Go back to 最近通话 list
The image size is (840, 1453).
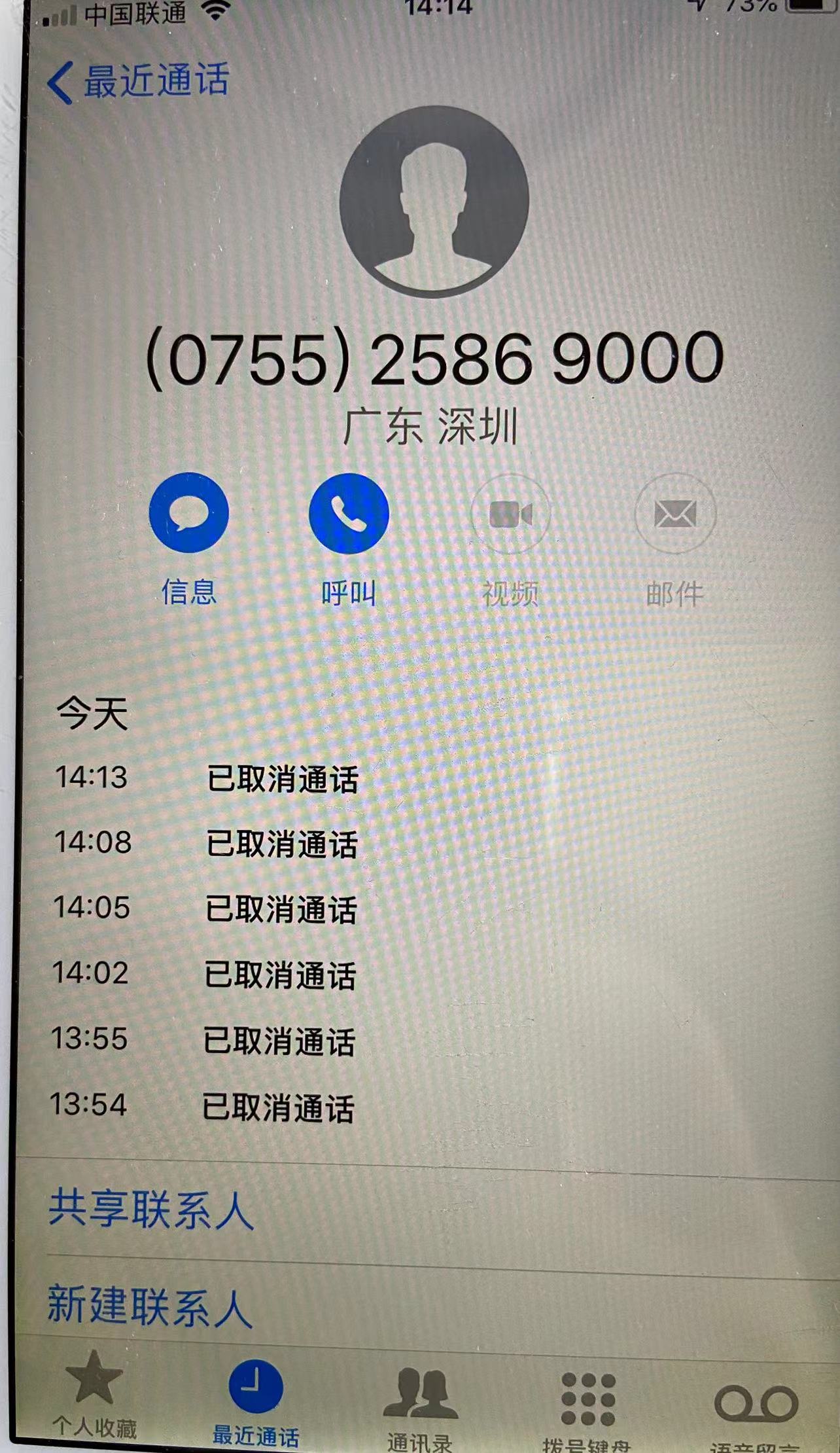[138, 82]
